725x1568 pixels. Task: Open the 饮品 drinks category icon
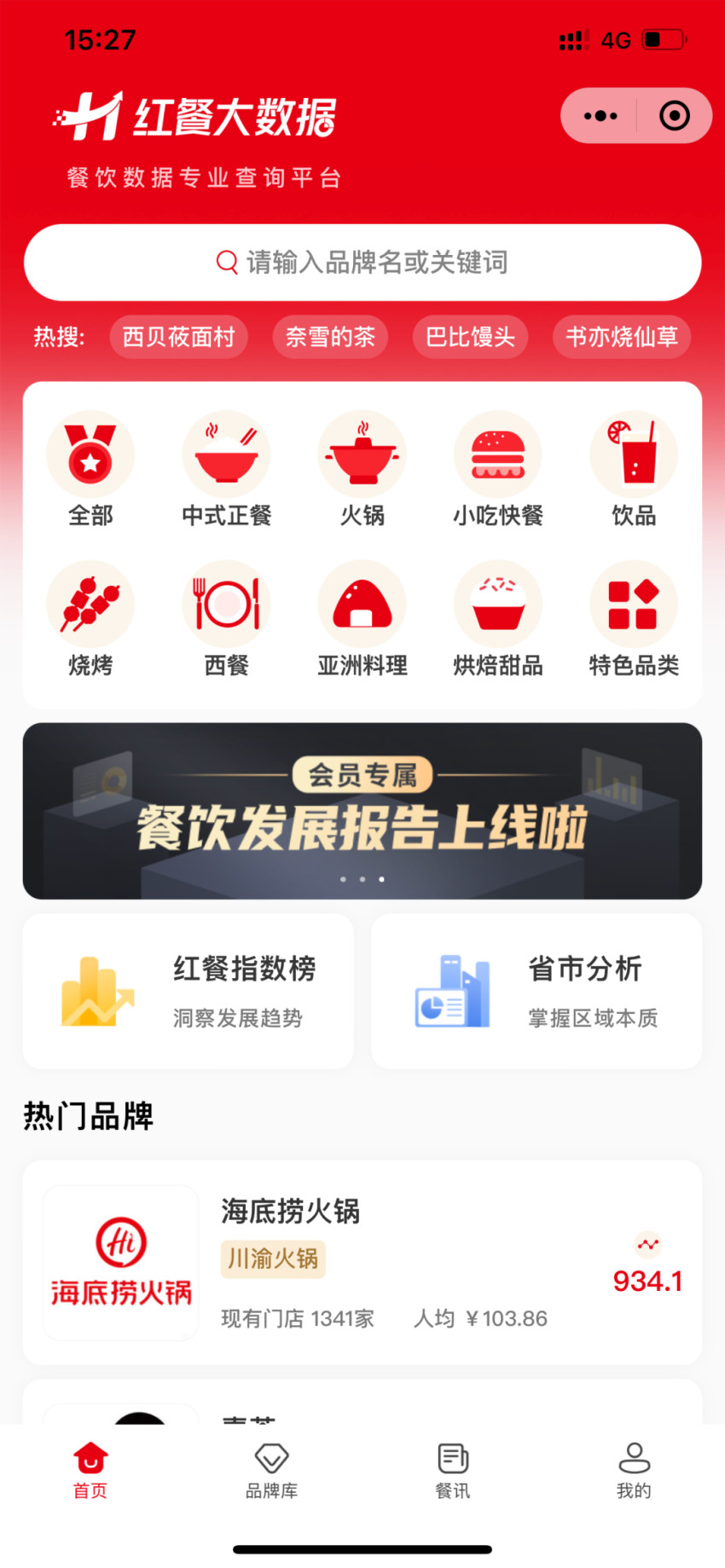[x=634, y=454]
